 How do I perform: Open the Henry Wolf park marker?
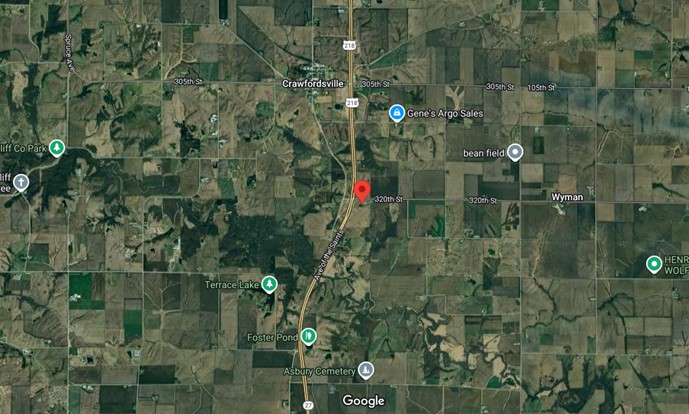(x=654, y=264)
